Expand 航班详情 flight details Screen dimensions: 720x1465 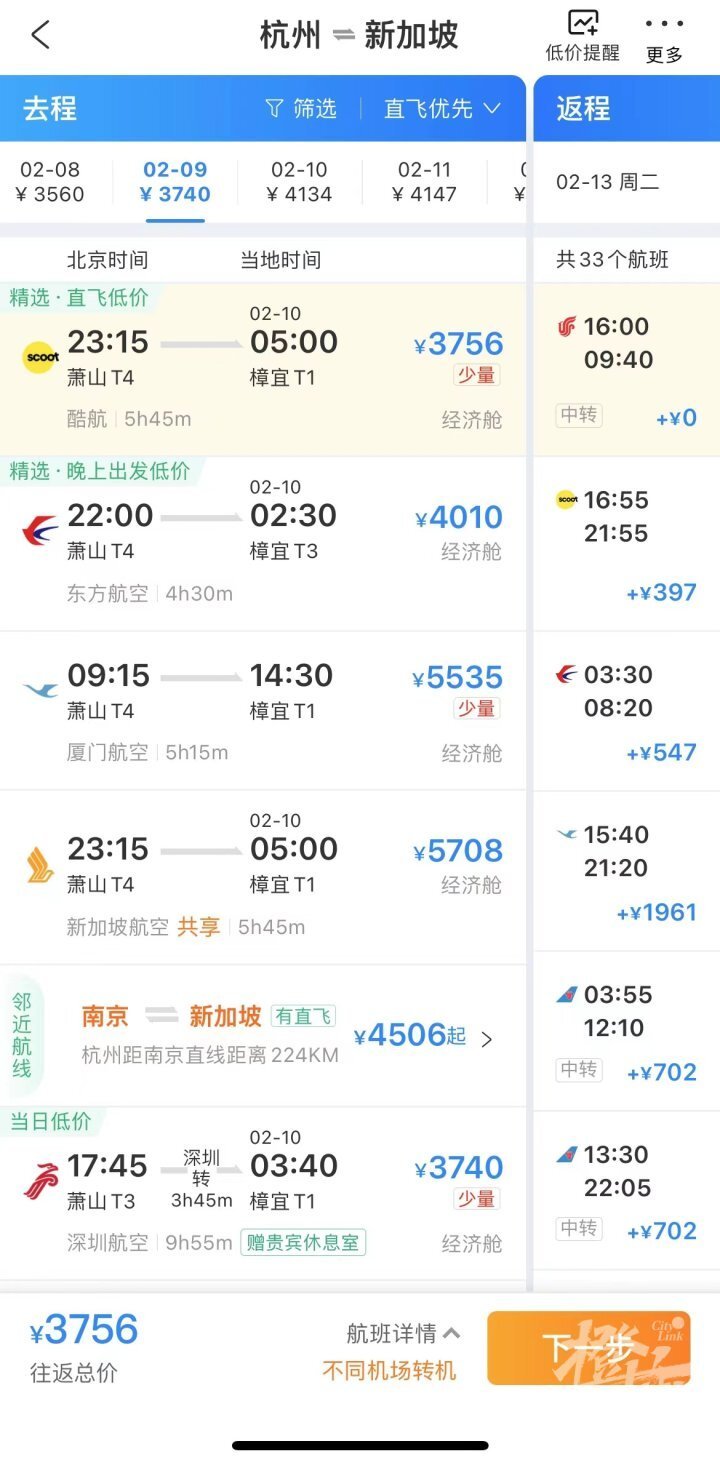pyautogui.click(x=403, y=1333)
